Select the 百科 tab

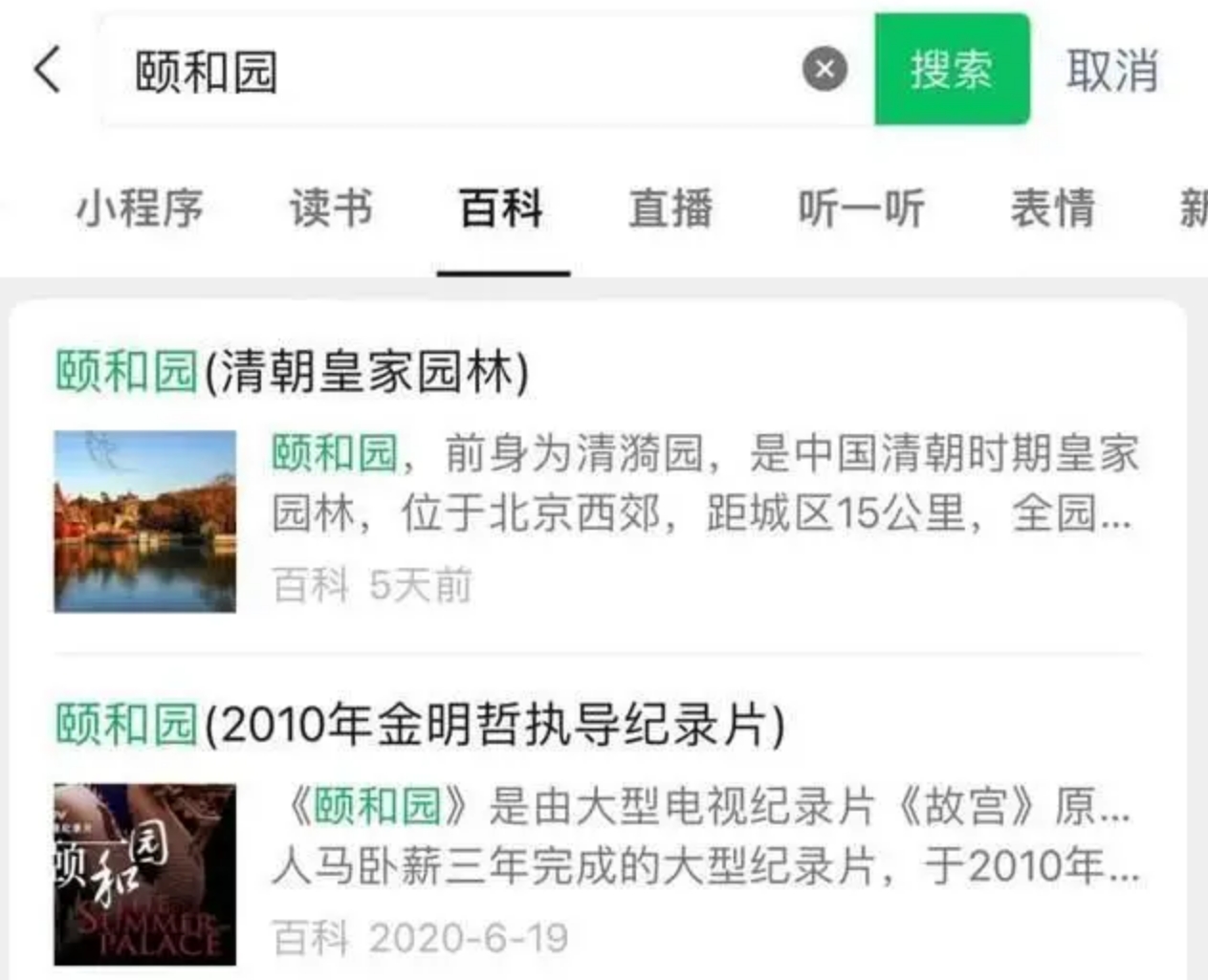[x=502, y=208]
